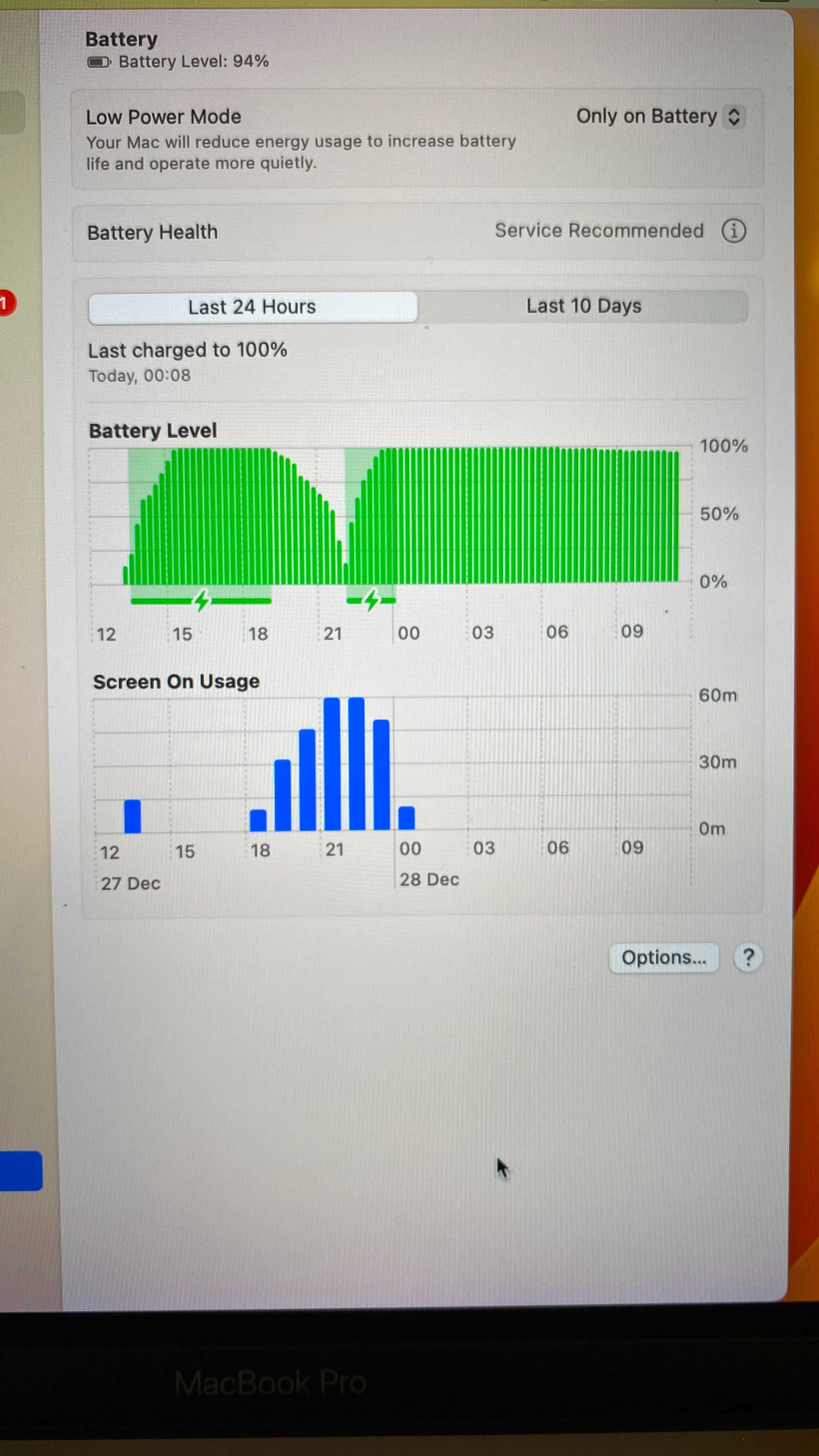
Task: Open the help question mark button
Action: click(x=748, y=957)
